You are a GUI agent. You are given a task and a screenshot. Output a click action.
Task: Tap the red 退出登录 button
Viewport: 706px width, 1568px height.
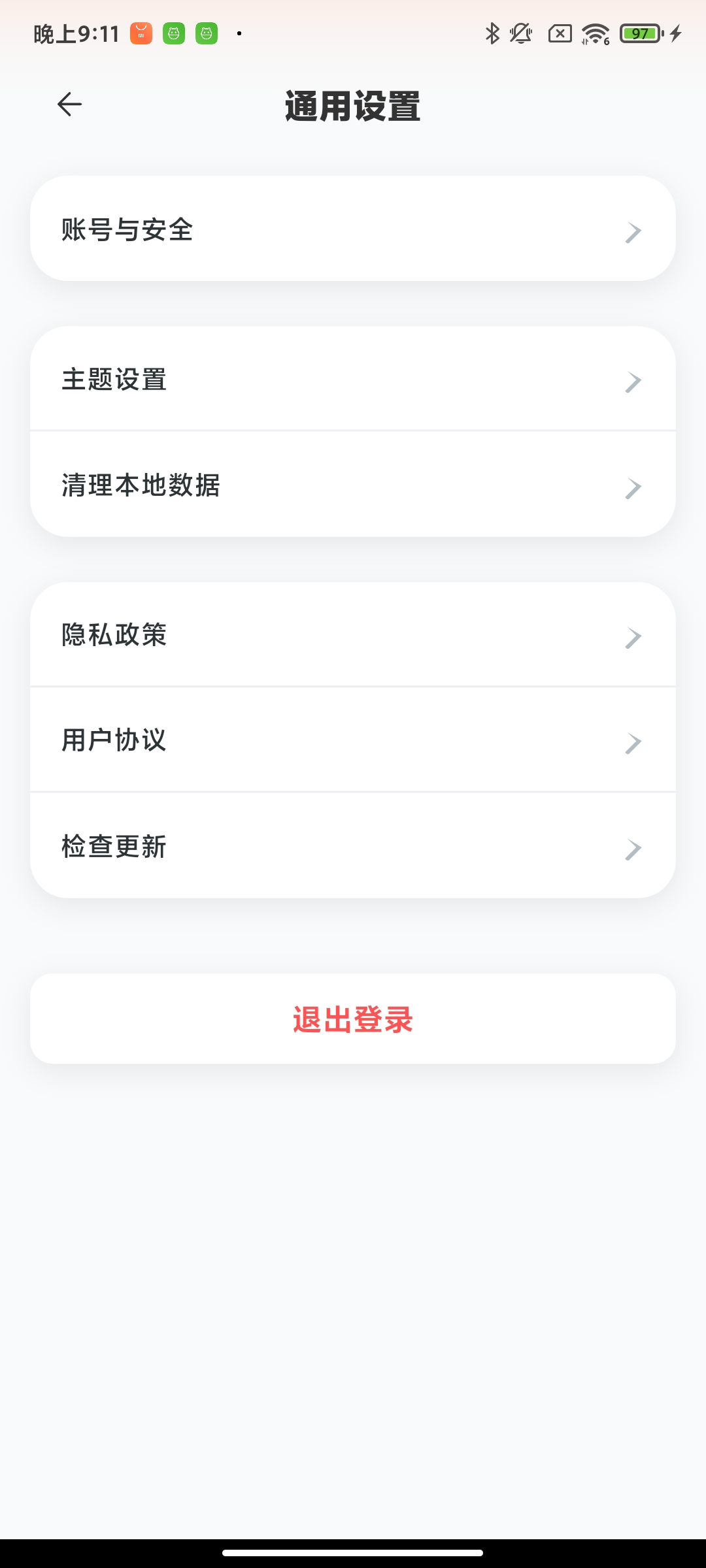pyautogui.click(x=353, y=1019)
